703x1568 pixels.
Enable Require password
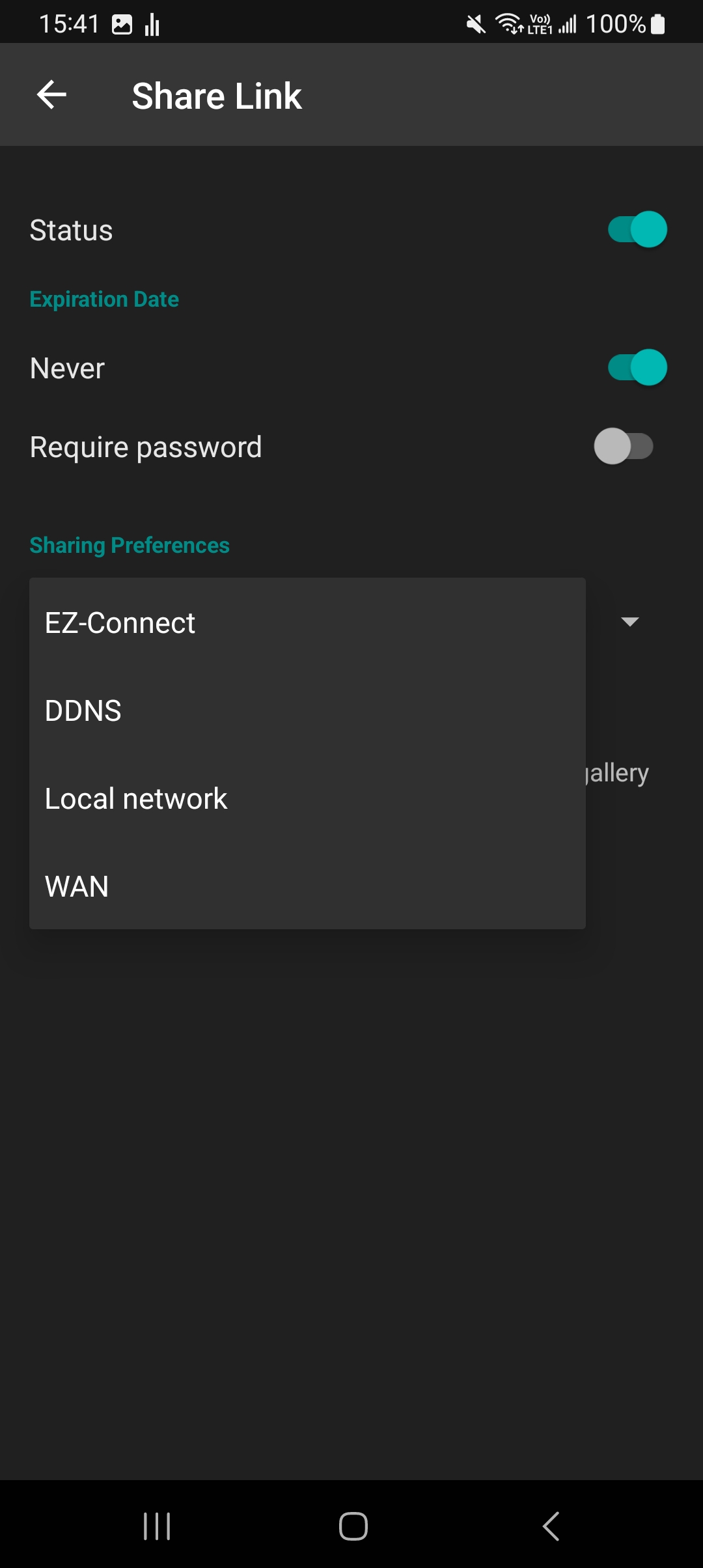tap(624, 447)
